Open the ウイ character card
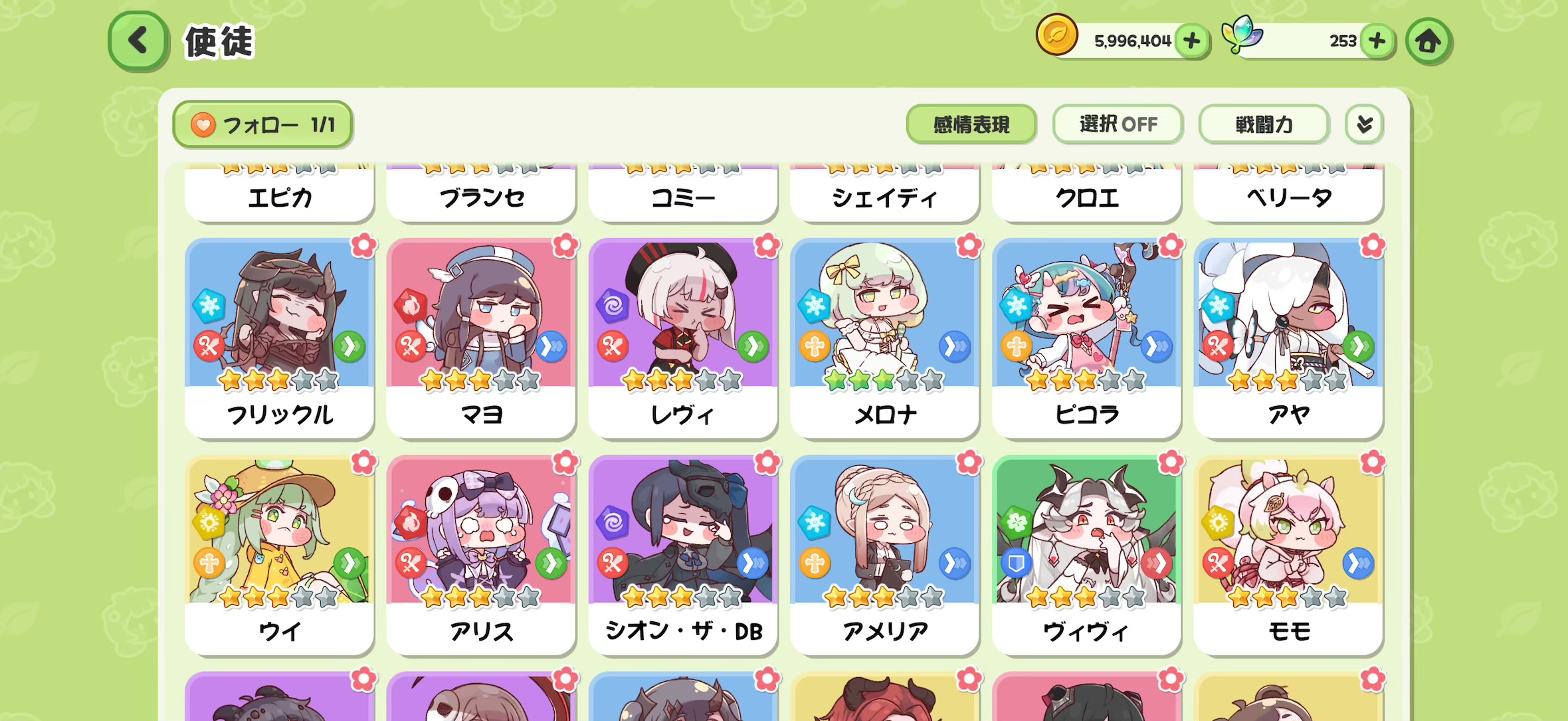 pos(280,555)
